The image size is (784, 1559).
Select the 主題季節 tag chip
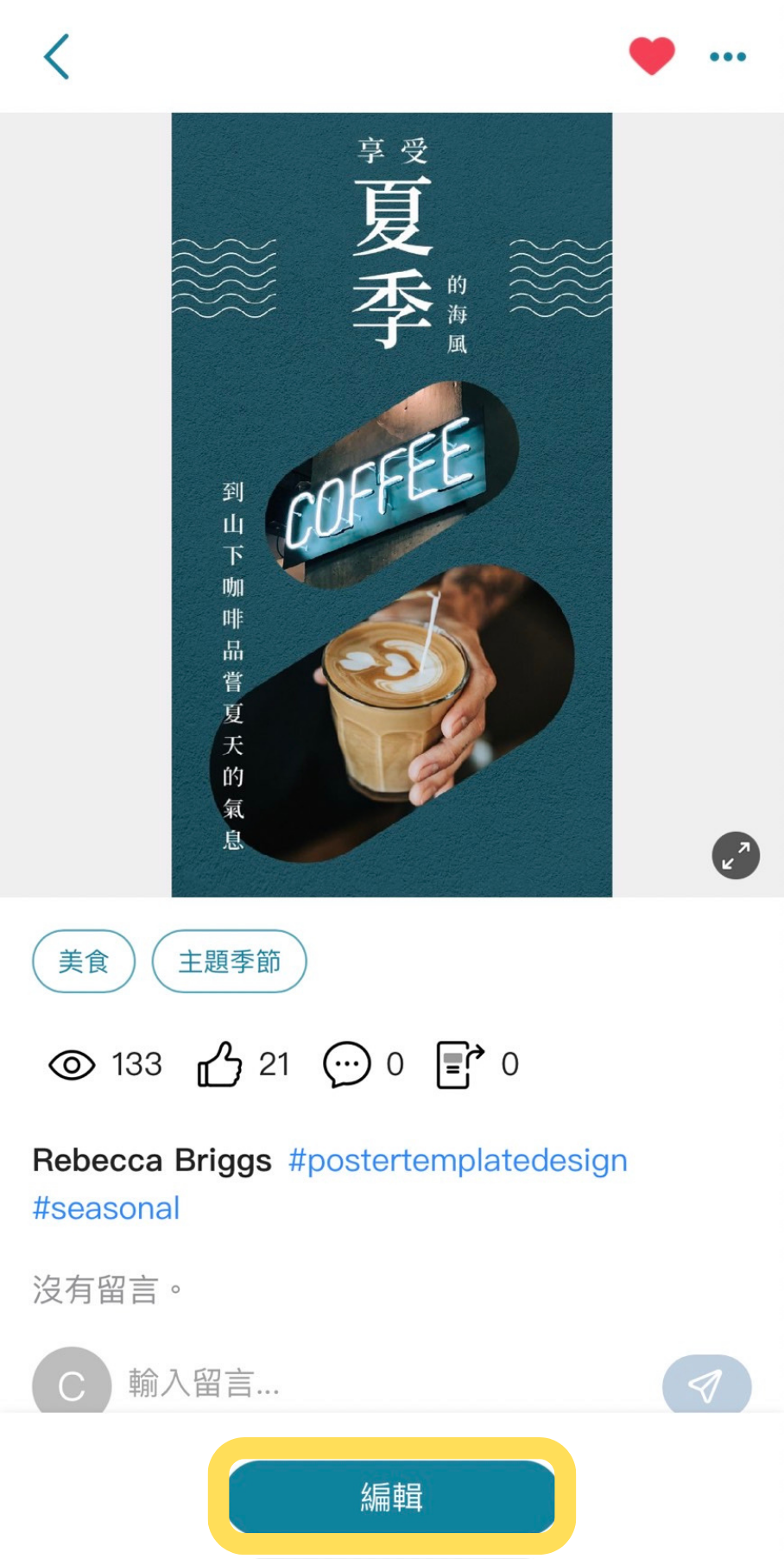point(229,961)
